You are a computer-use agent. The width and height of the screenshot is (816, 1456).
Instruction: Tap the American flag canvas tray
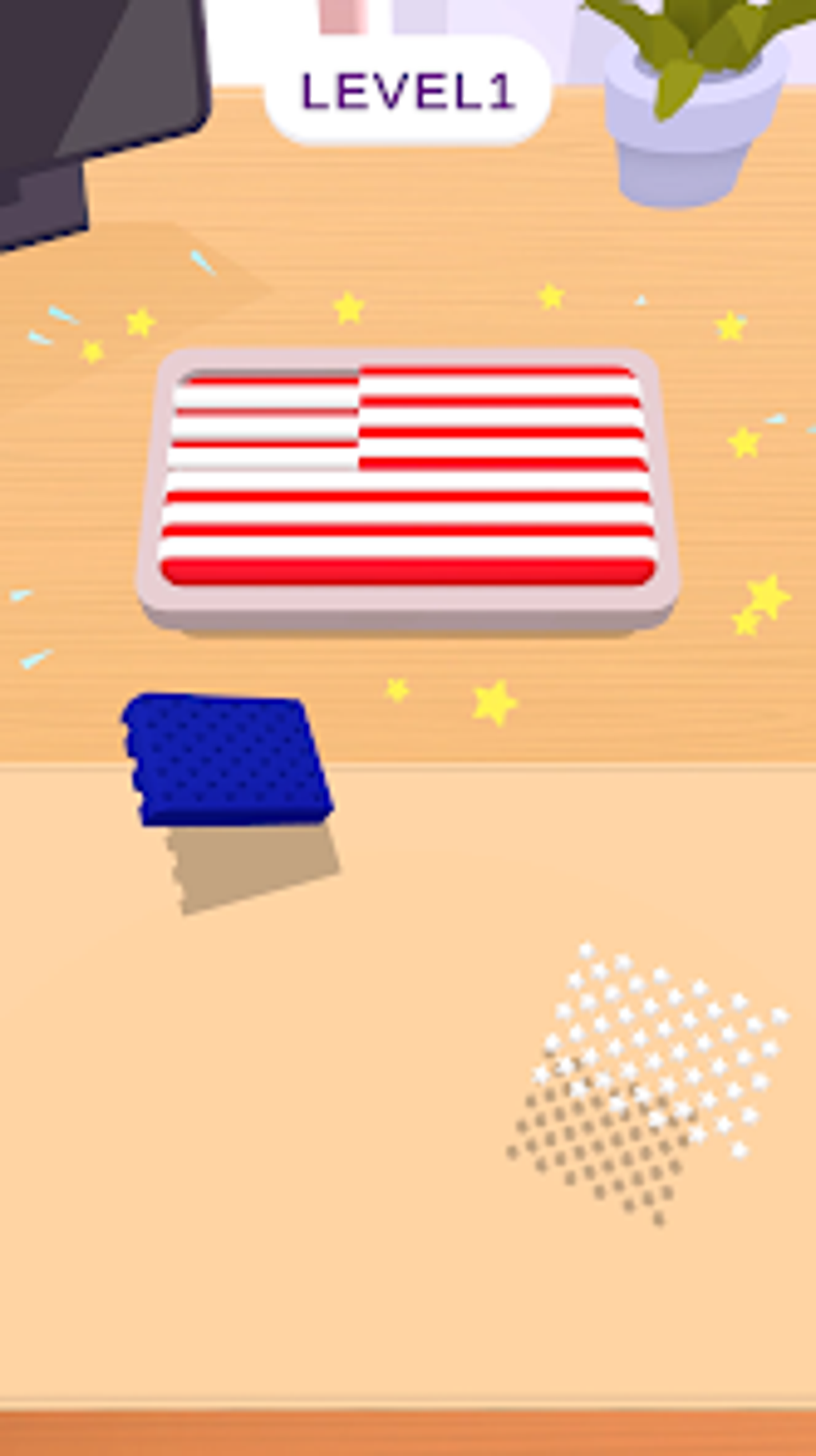click(x=408, y=480)
